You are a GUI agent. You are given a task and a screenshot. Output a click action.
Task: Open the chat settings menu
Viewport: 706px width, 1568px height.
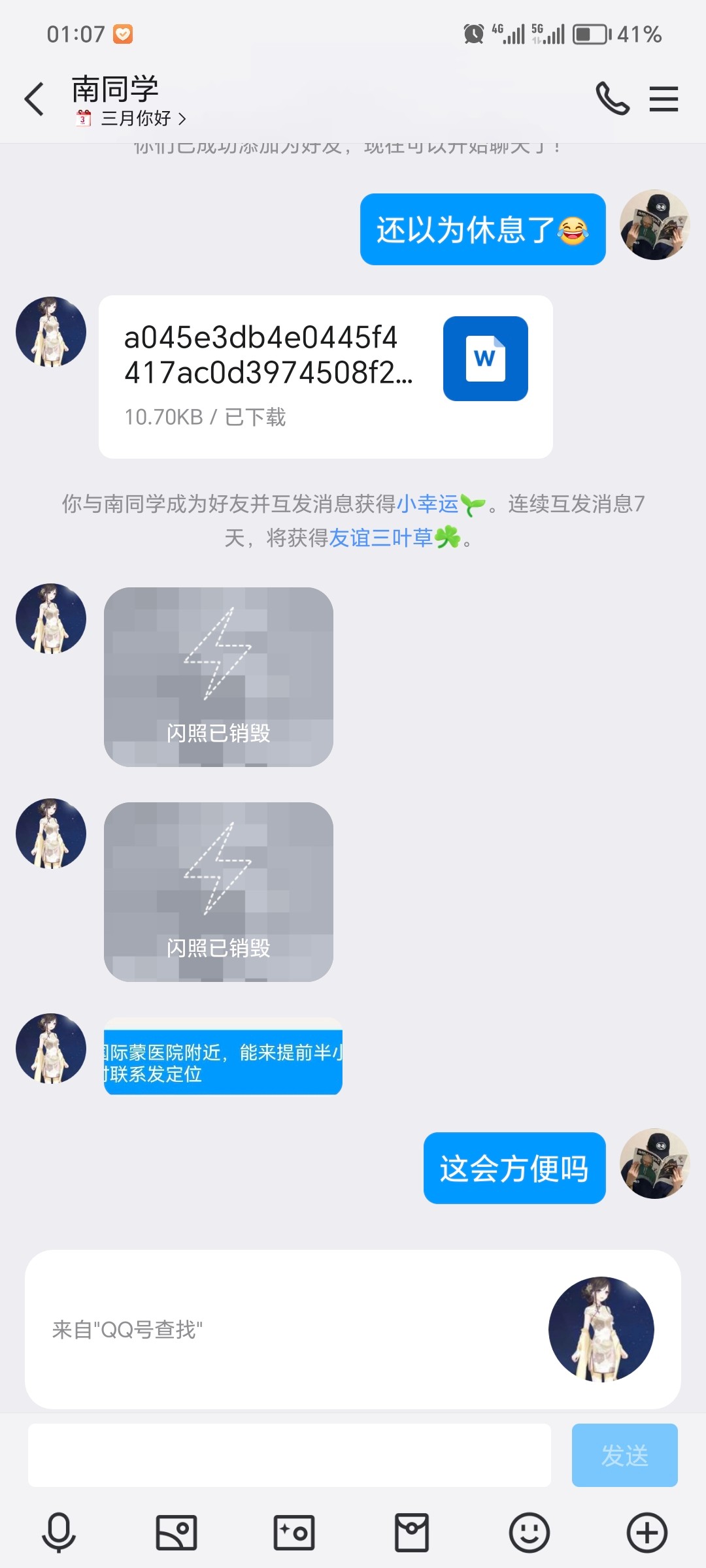[664, 99]
